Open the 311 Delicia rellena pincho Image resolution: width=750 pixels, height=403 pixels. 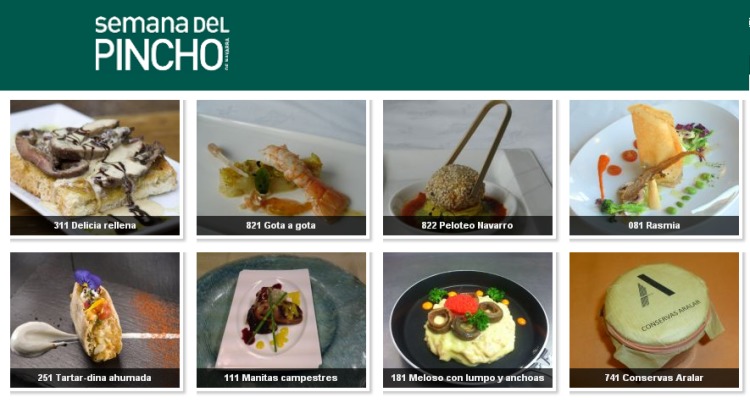point(95,167)
